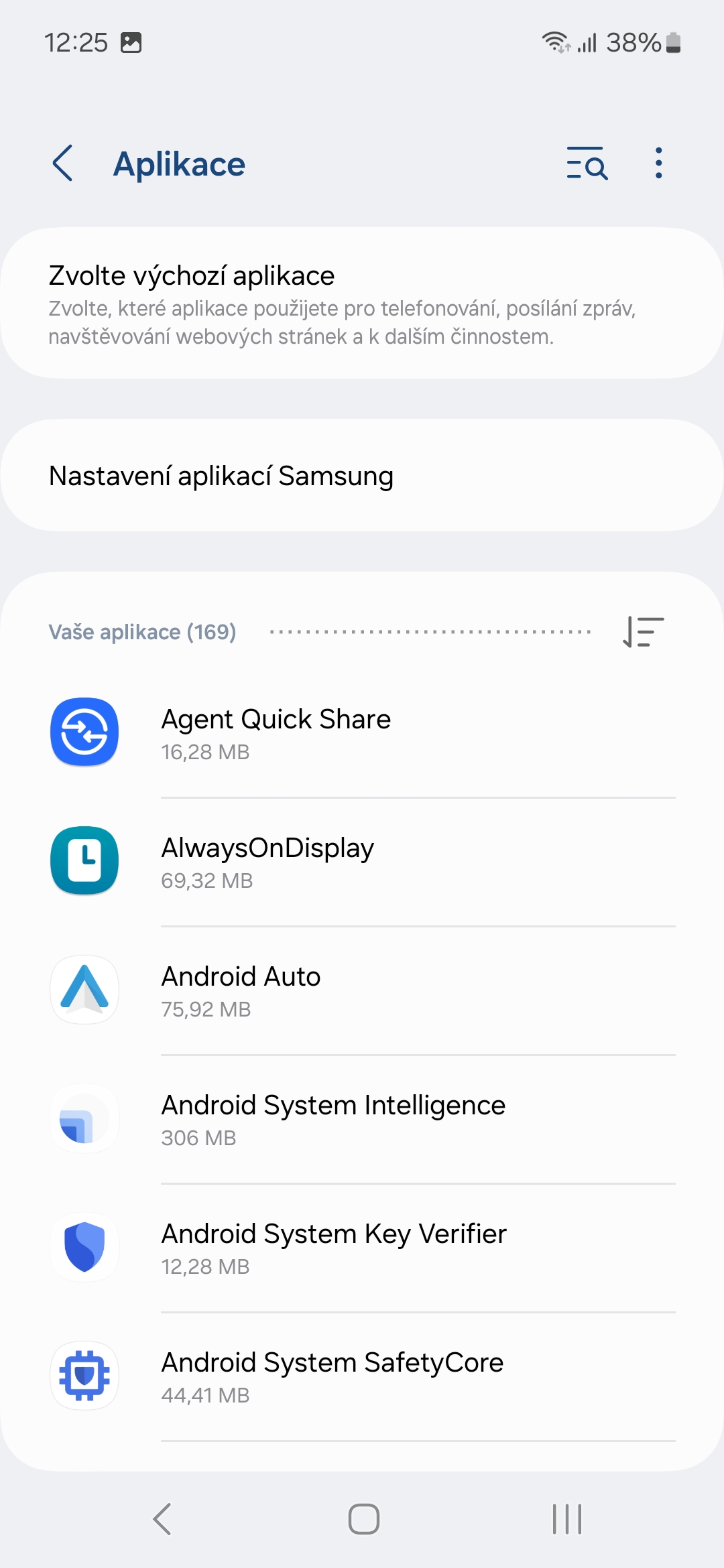Tap the system home button
The width and height of the screenshot is (724, 1568).
point(363,1519)
